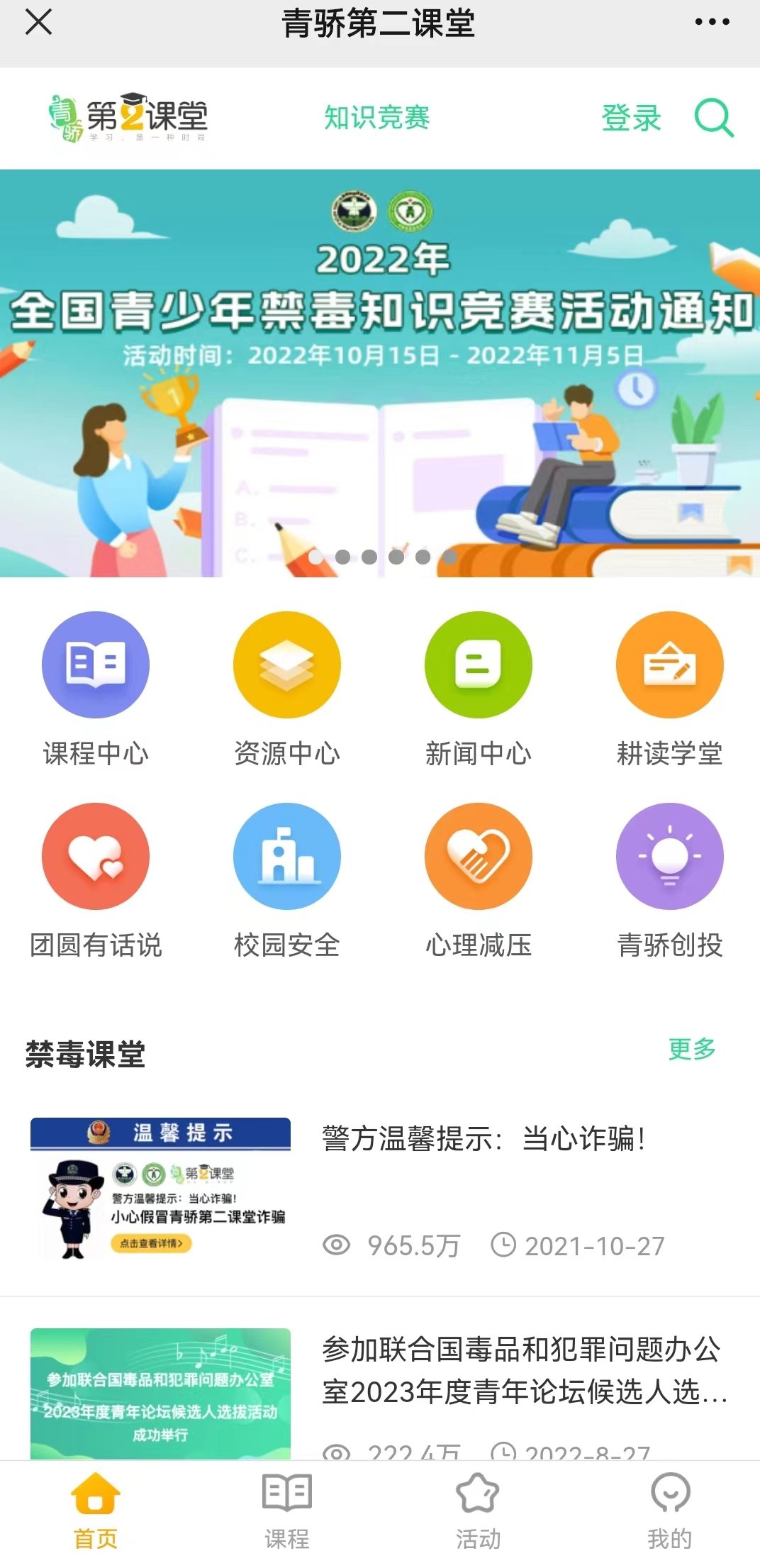Open 新闻中心

click(479, 689)
